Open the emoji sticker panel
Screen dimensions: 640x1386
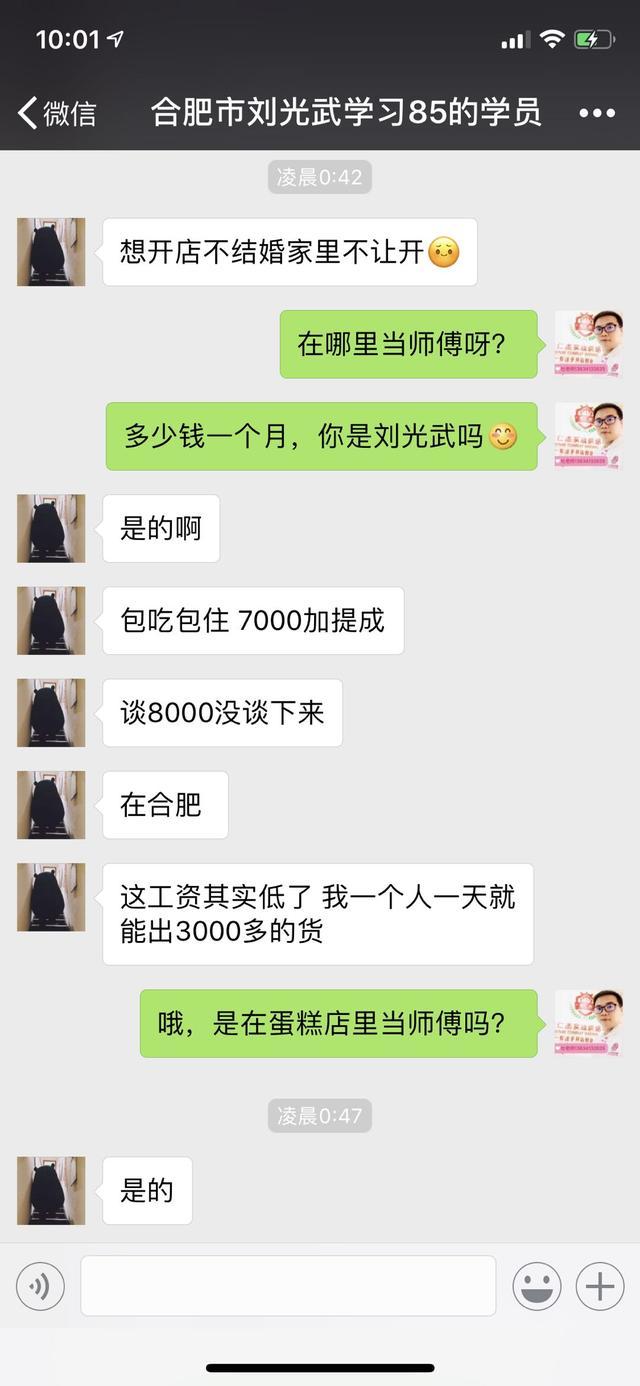pos(537,1286)
